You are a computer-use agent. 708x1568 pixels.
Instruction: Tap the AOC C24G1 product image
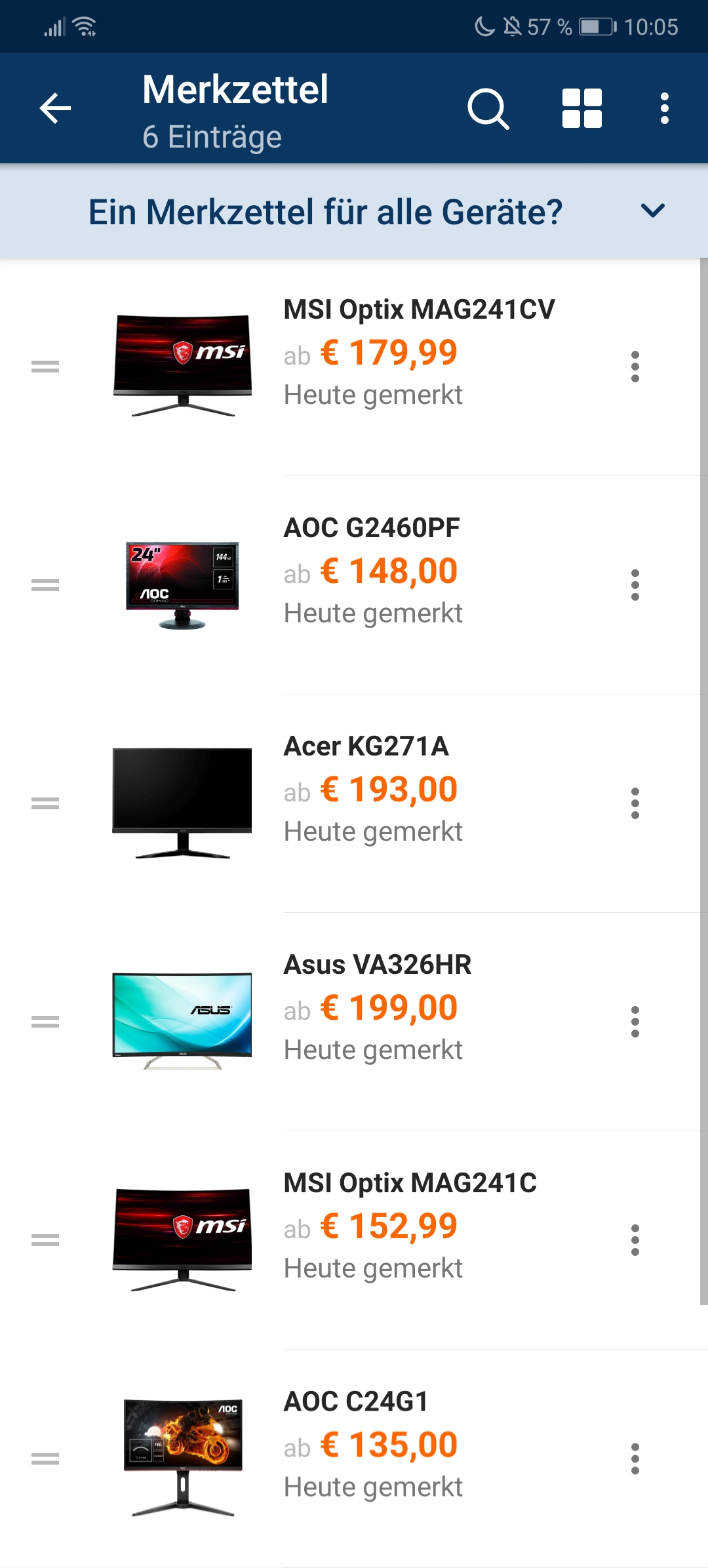coord(183,1457)
